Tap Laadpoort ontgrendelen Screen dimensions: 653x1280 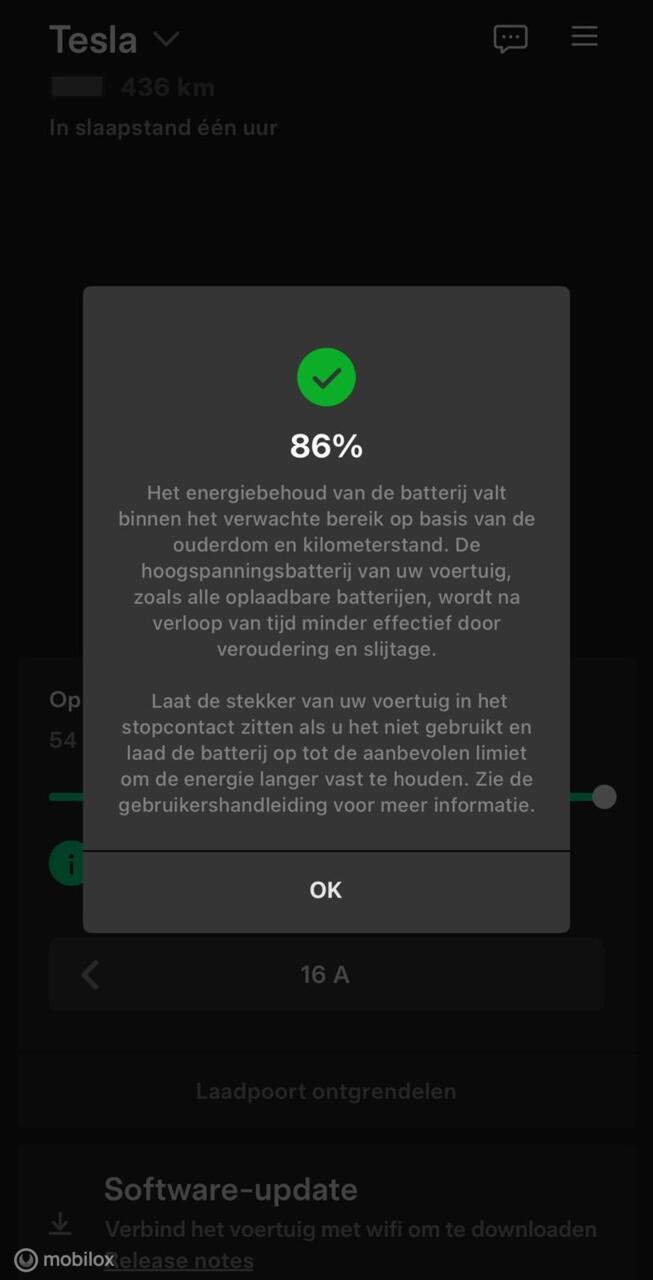(x=326, y=1091)
